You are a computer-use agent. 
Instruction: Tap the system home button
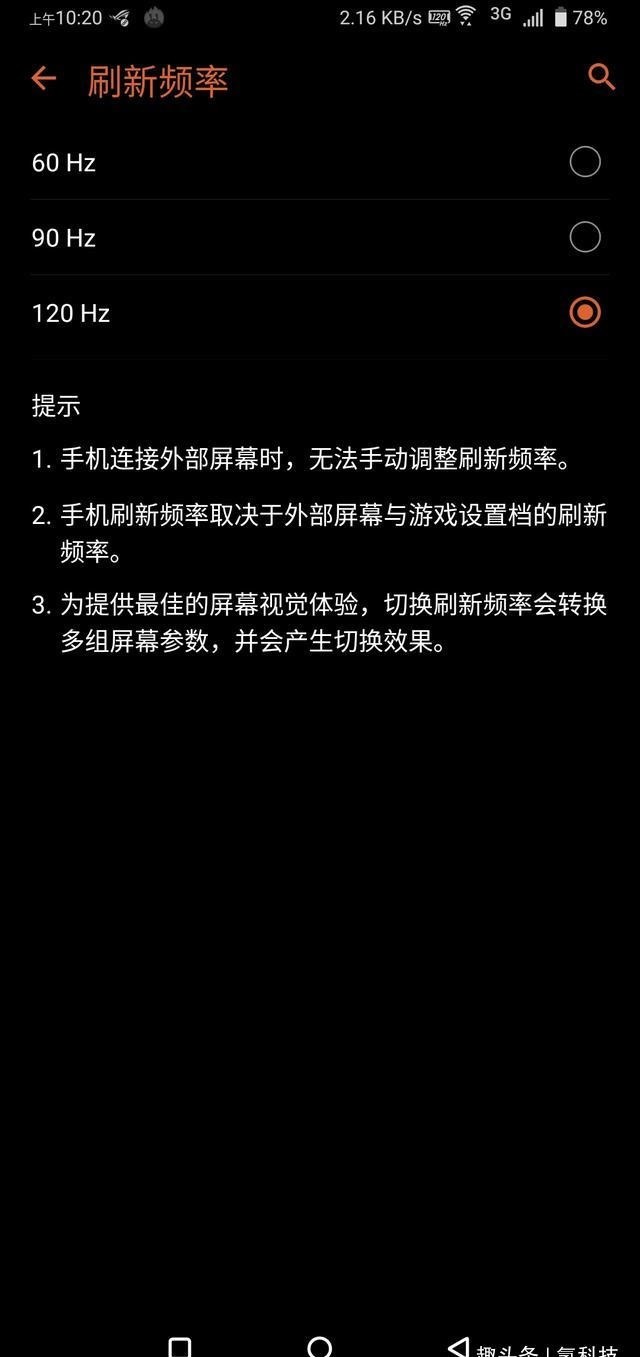(x=320, y=1345)
